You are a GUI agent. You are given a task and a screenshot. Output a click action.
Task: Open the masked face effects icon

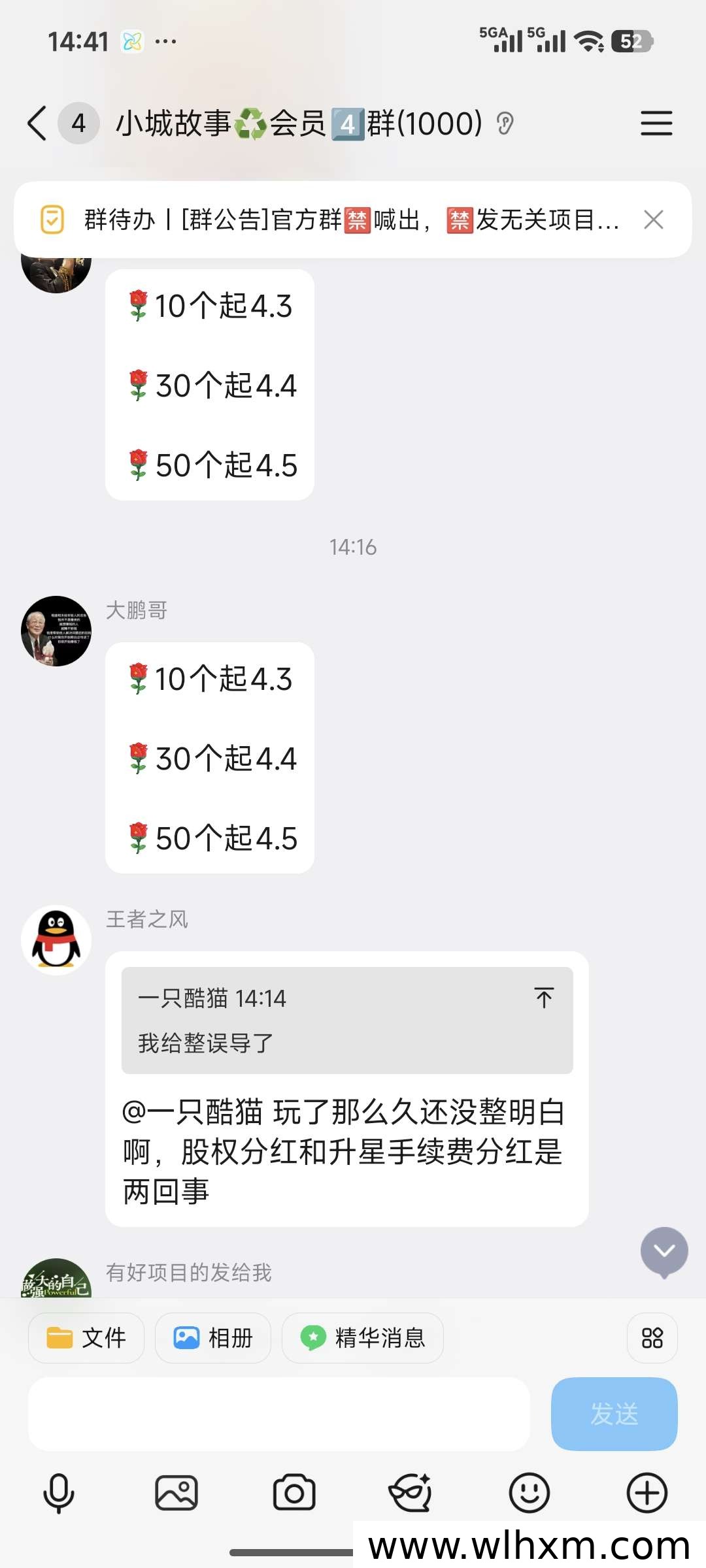click(x=411, y=1493)
